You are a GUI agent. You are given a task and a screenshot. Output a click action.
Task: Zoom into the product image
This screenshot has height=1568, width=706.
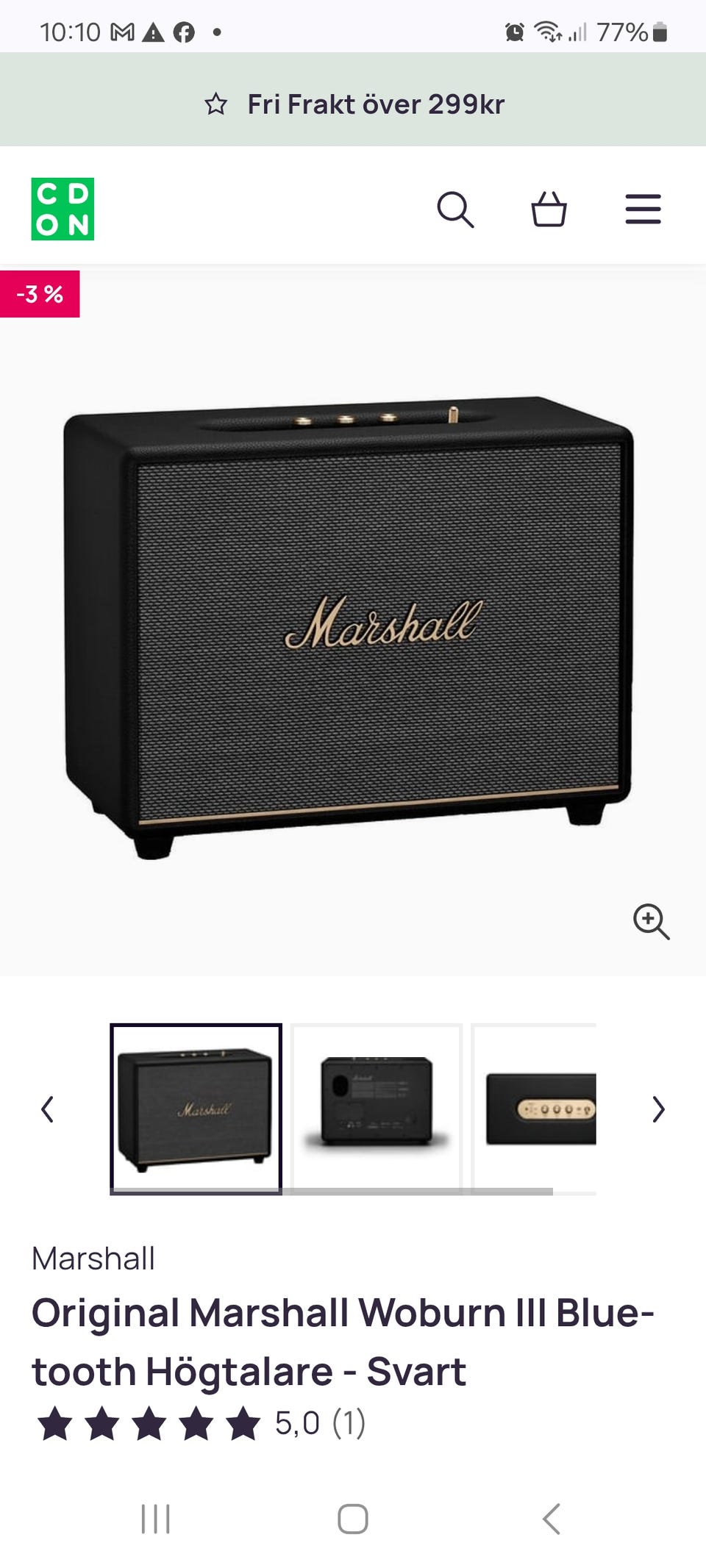652,922
